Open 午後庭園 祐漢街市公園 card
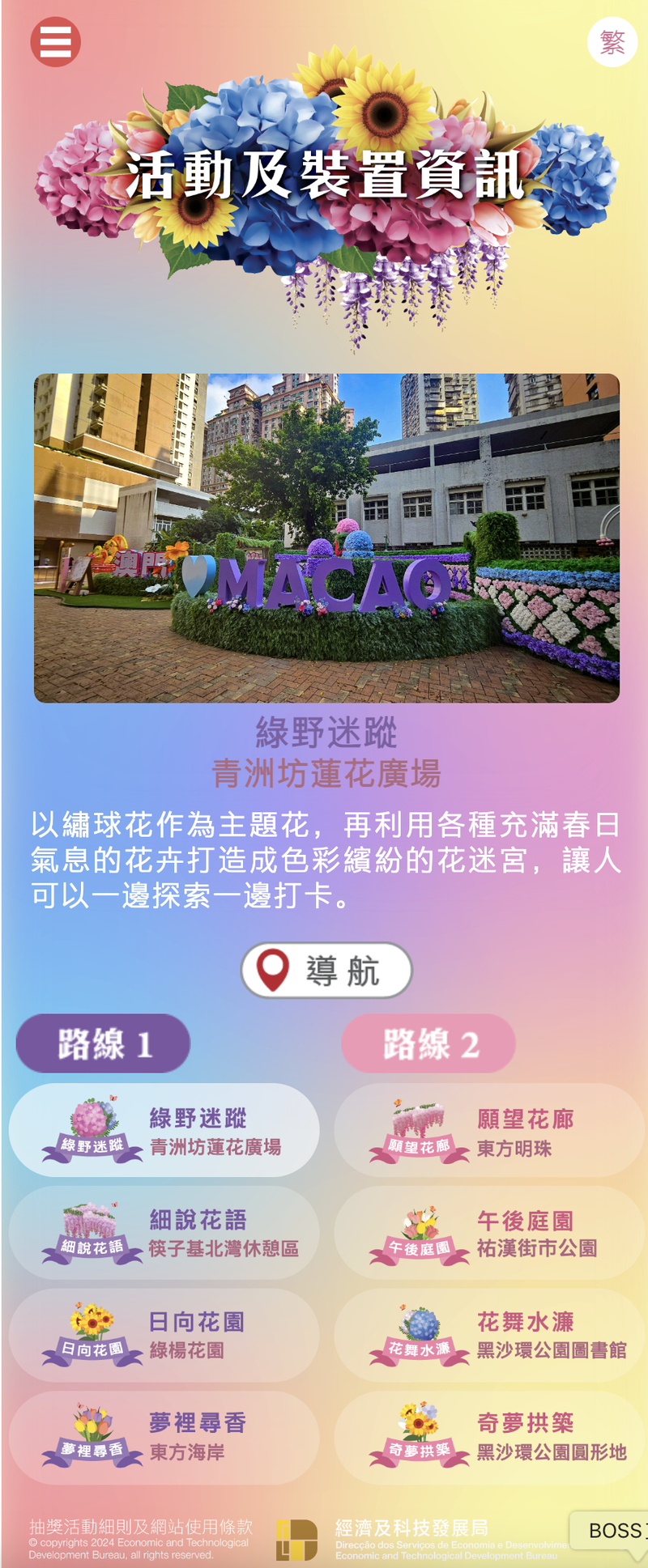Screen dimensions: 648x1568 pos(489,1232)
